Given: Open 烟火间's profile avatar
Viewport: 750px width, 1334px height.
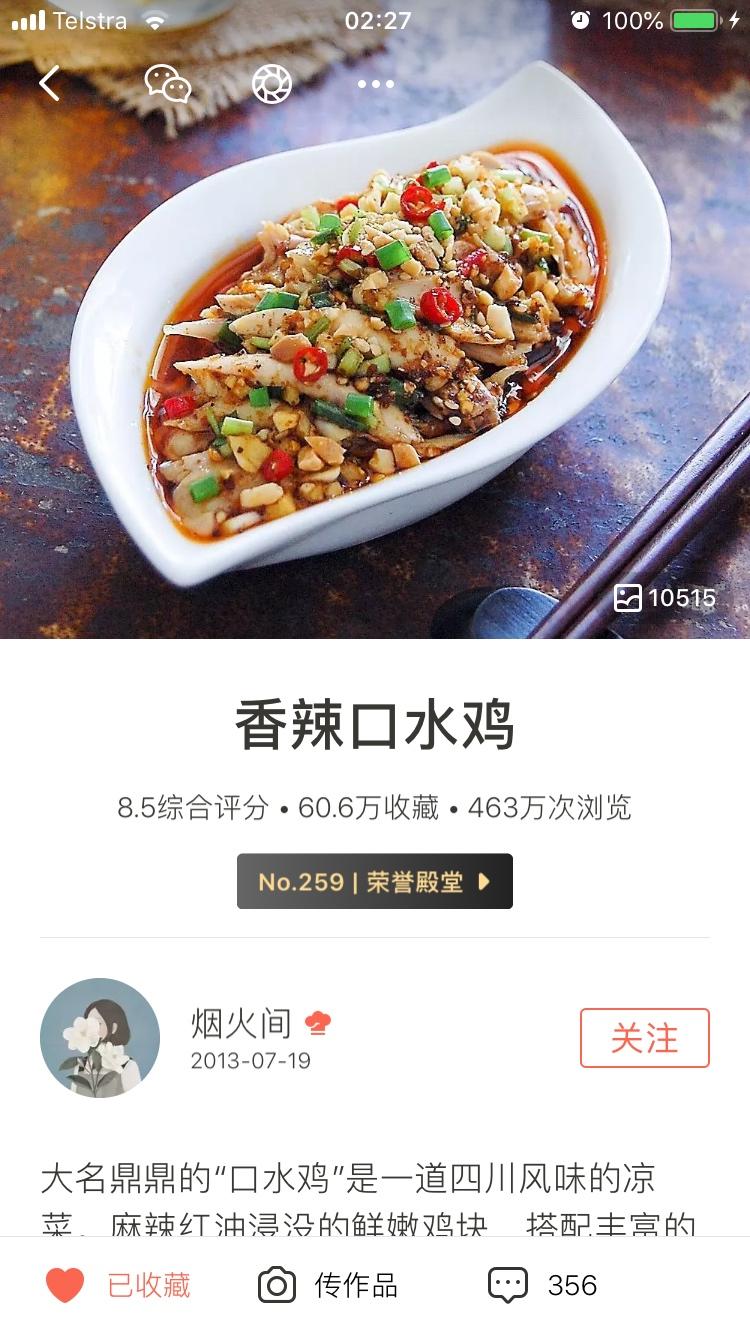Looking at the screenshot, I should 100,1038.
